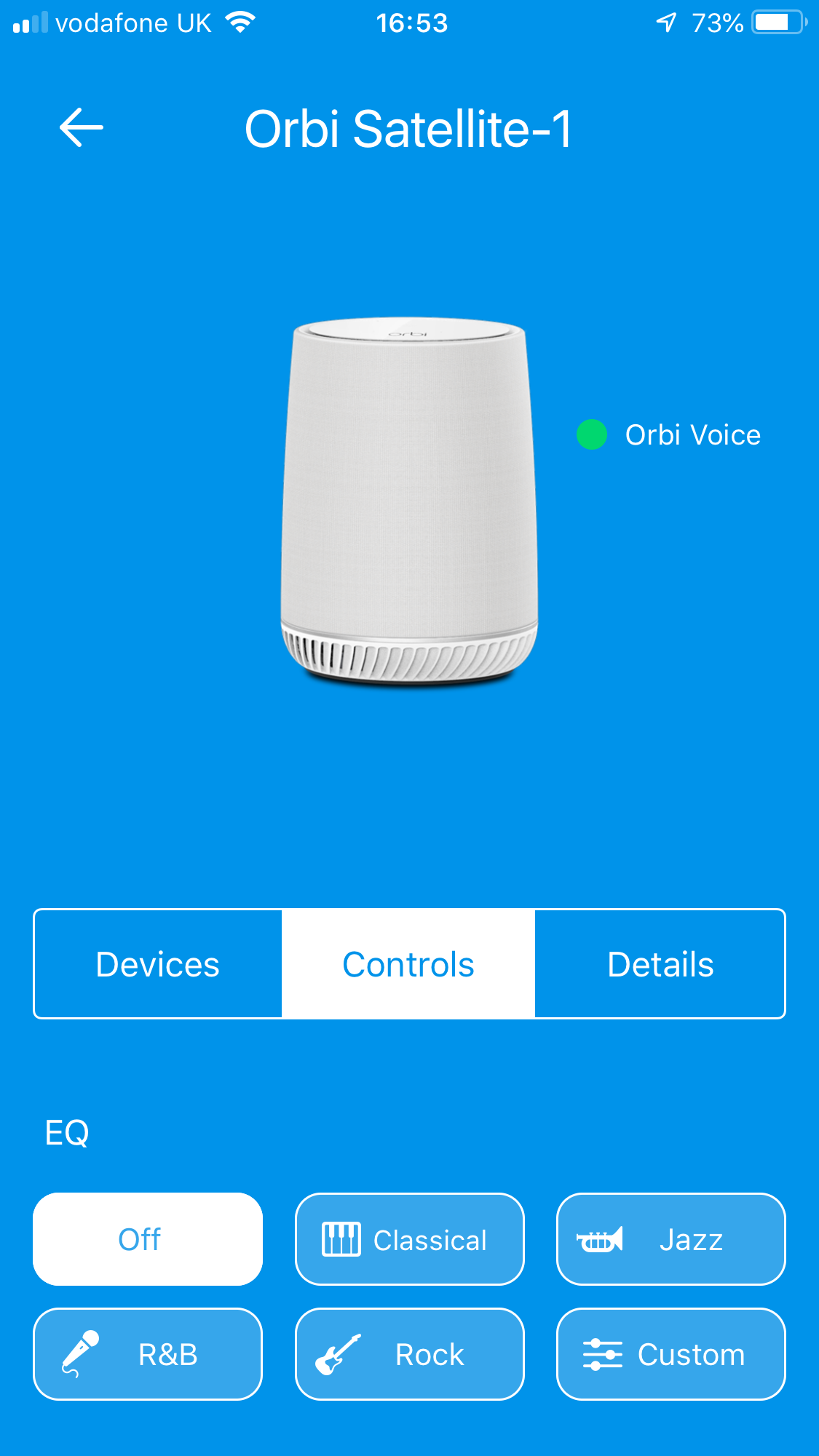Go back using the arrow icon
The image size is (819, 1456).
[81, 128]
